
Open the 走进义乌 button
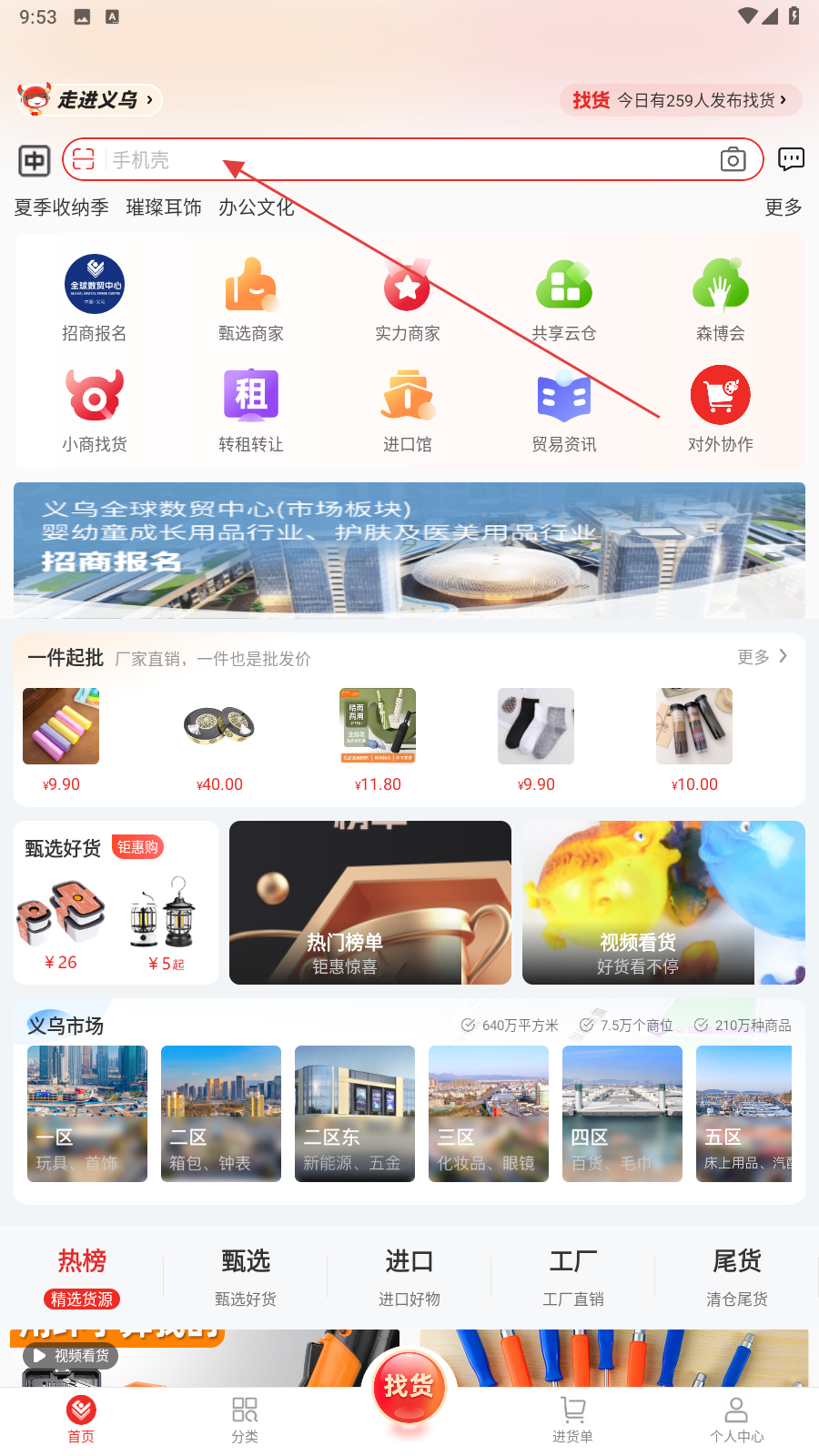coord(89,99)
